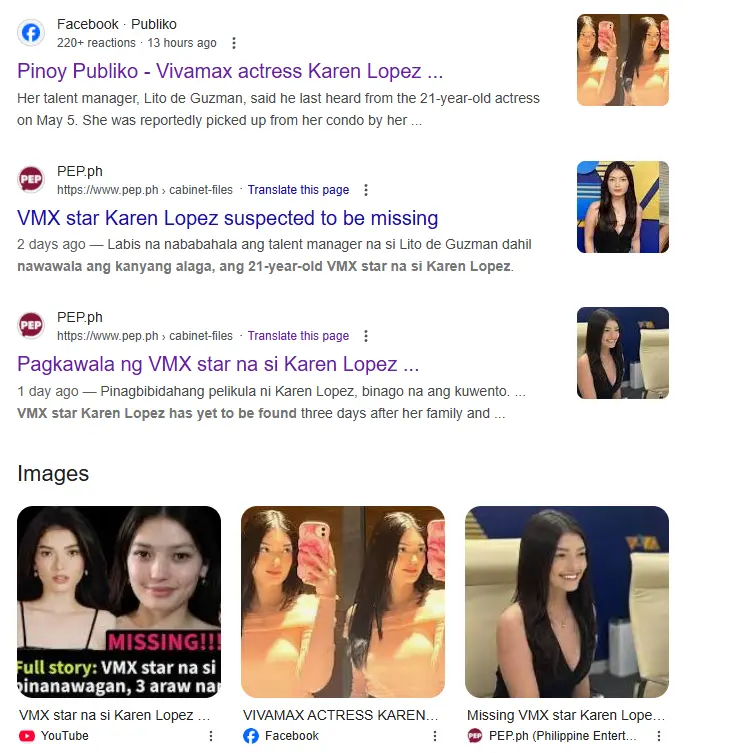This screenshot has width=736, height=753.
Task: Open the PEP.ph 'Missing VMX star' image result
Action: pos(566,601)
